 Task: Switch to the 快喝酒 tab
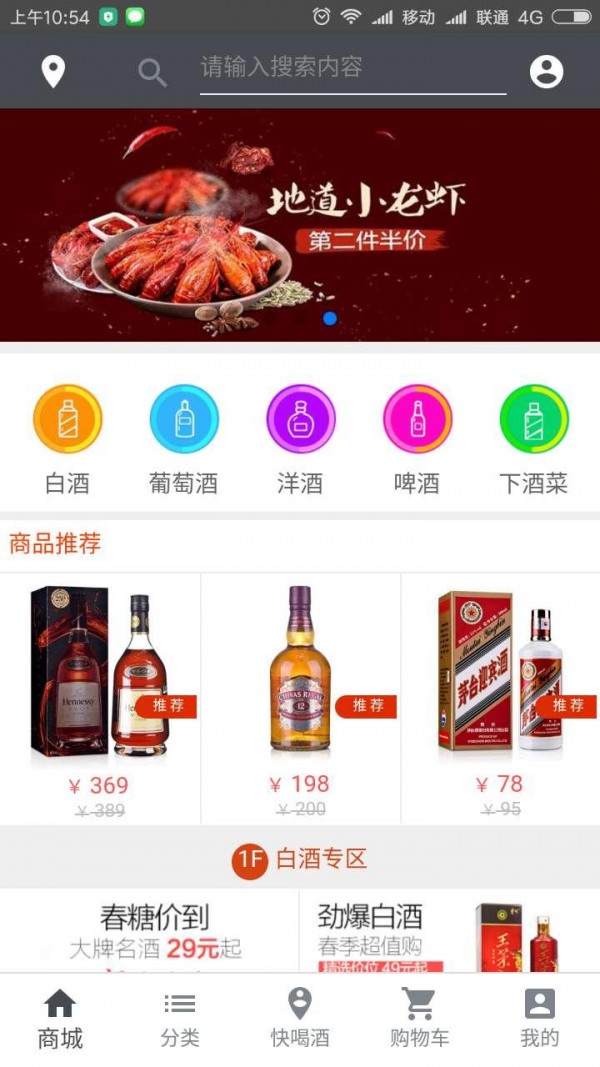[300, 1019]
